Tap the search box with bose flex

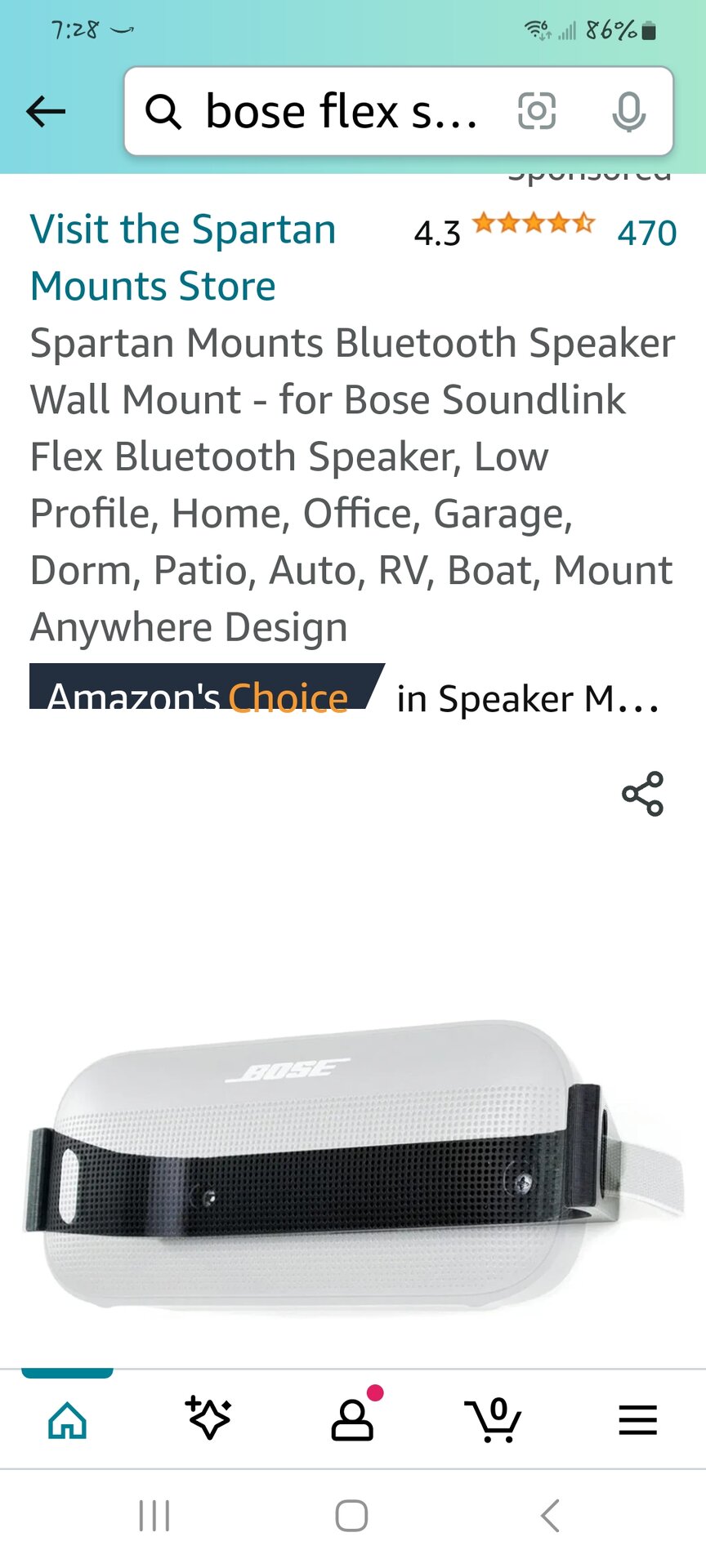point(327,112)
